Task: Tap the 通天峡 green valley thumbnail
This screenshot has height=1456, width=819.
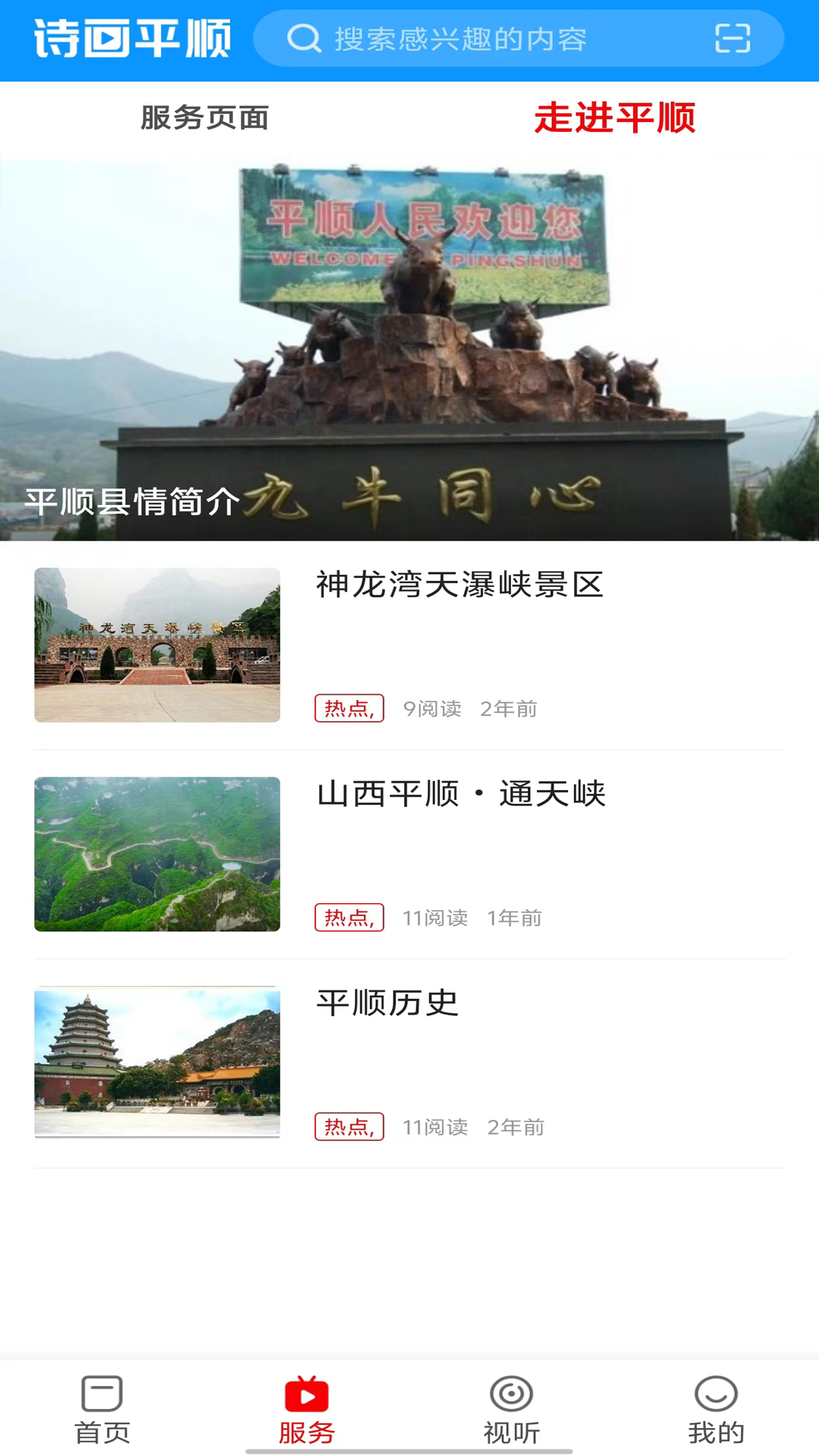Action: point(157,854)
